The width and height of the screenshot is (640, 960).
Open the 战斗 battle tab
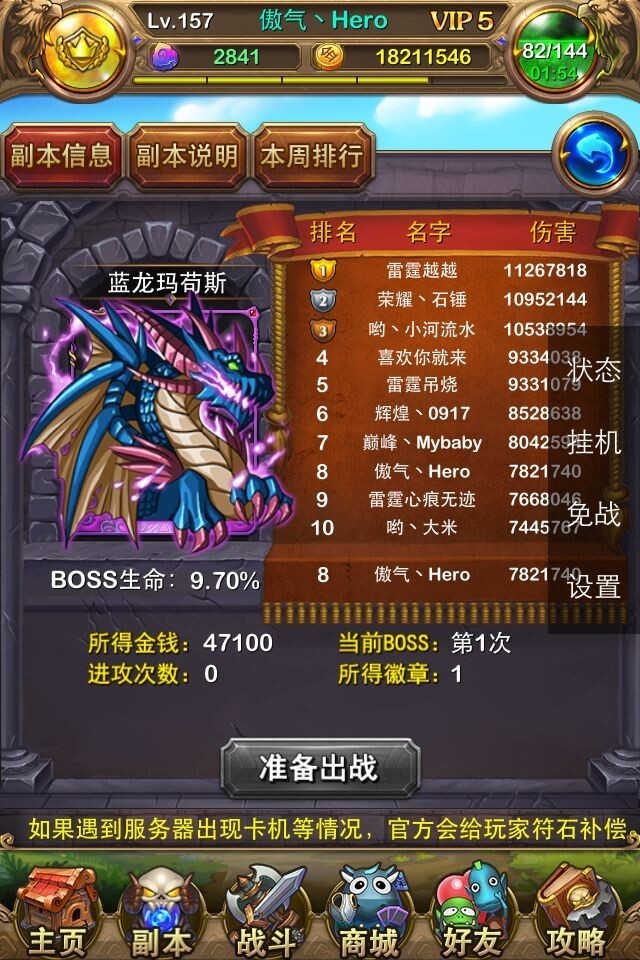tap(266, 911)
